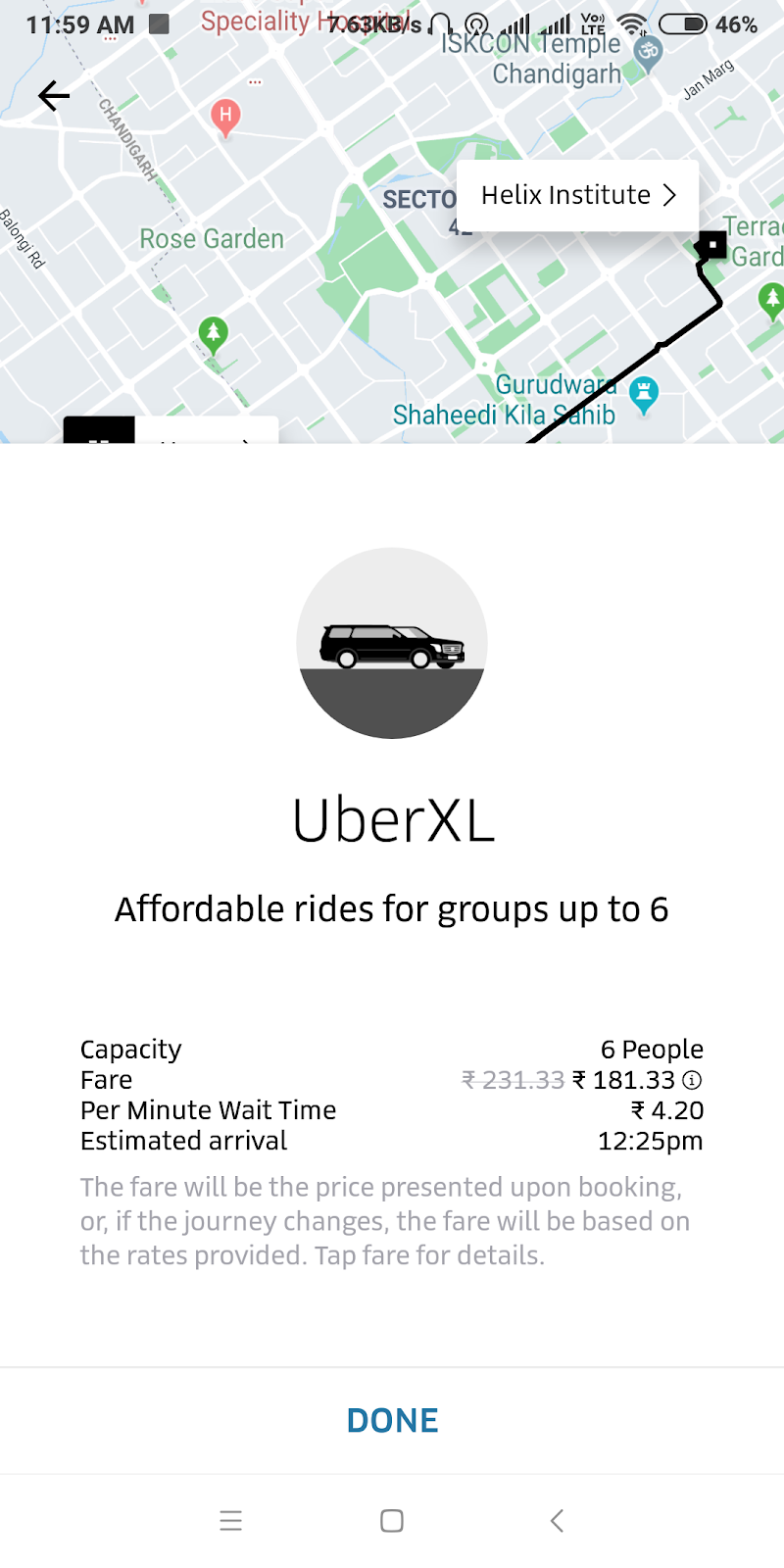Open fare details via the info icon
The width and height of the screenshot is (784, 1568).
click(x=692, y=1079)
